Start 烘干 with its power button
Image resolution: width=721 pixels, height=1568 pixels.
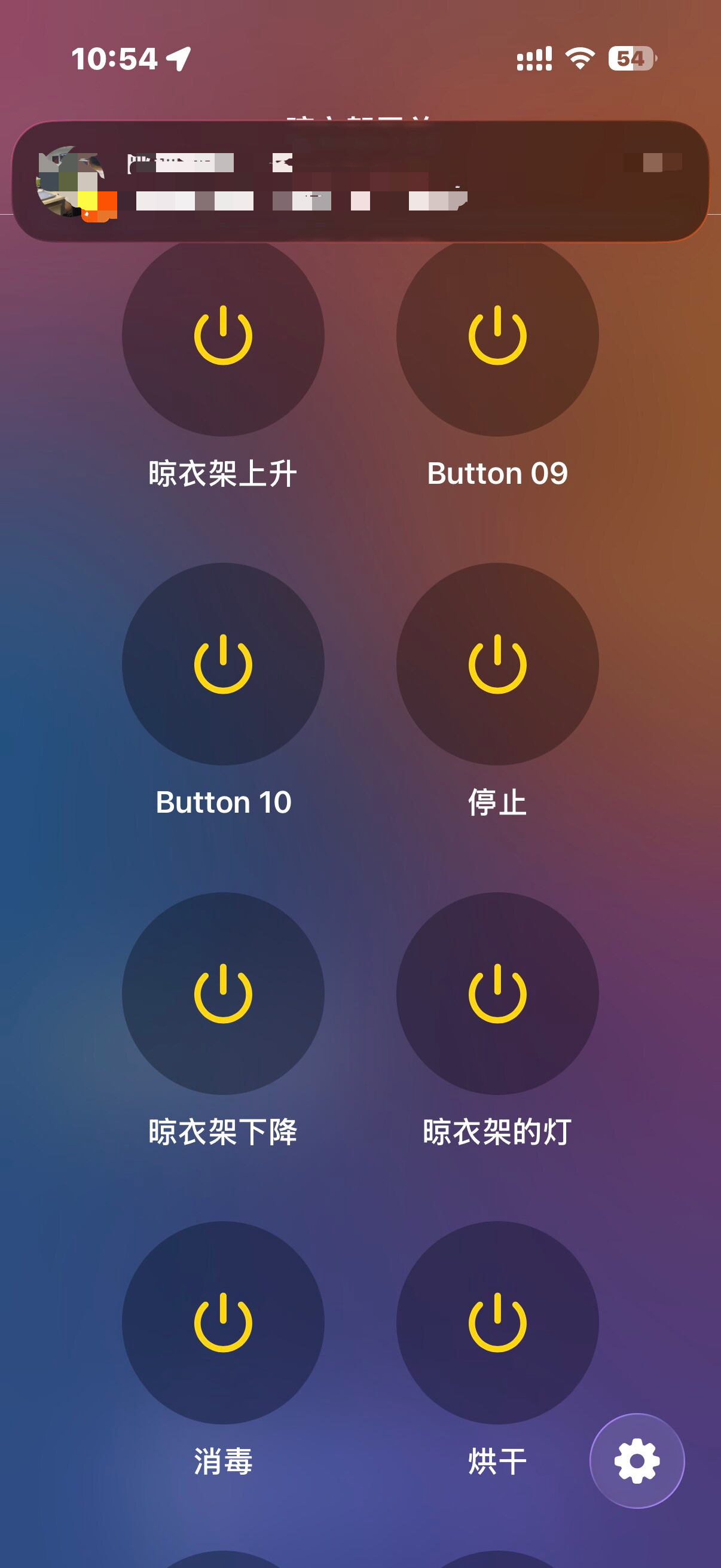497,1322
